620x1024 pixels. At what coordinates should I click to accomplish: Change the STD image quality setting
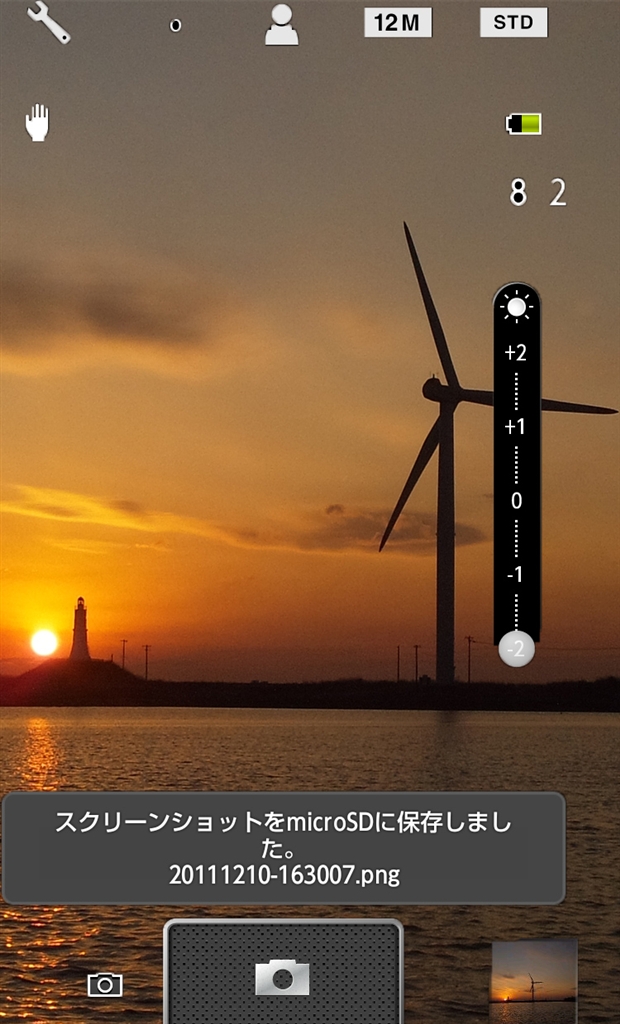coord(513,22)
